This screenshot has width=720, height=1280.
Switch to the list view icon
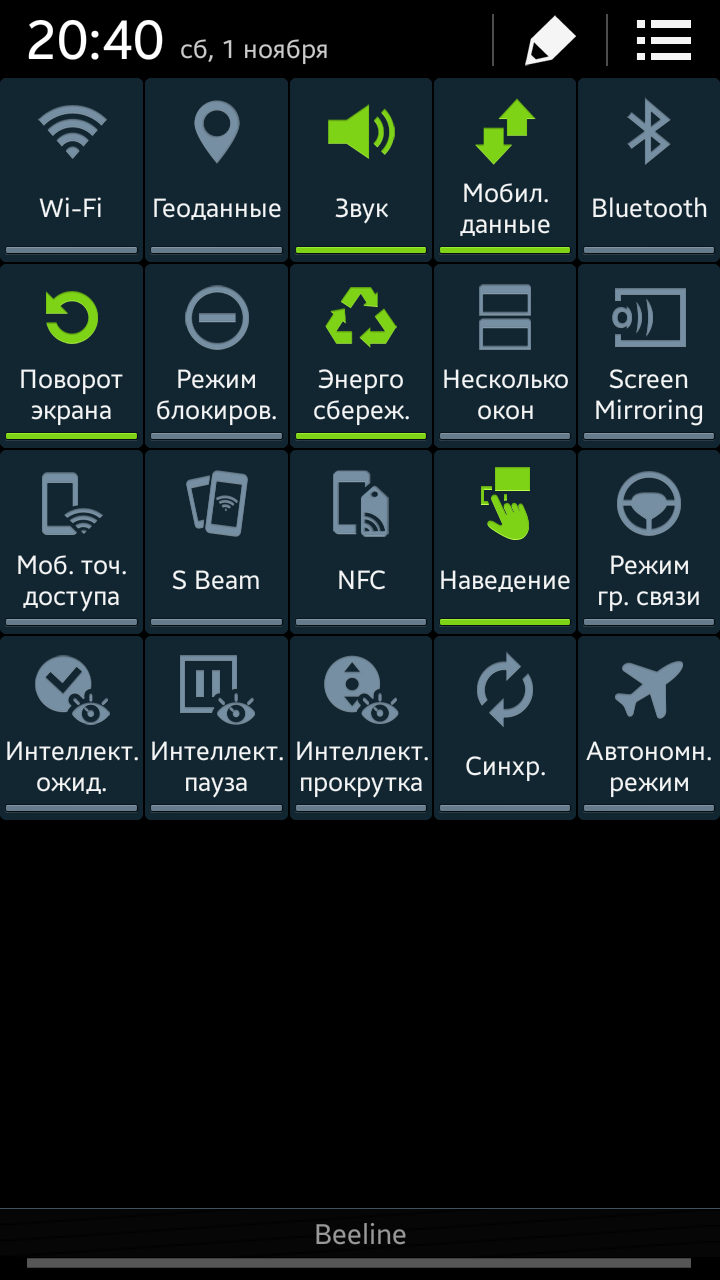[663, 41]
